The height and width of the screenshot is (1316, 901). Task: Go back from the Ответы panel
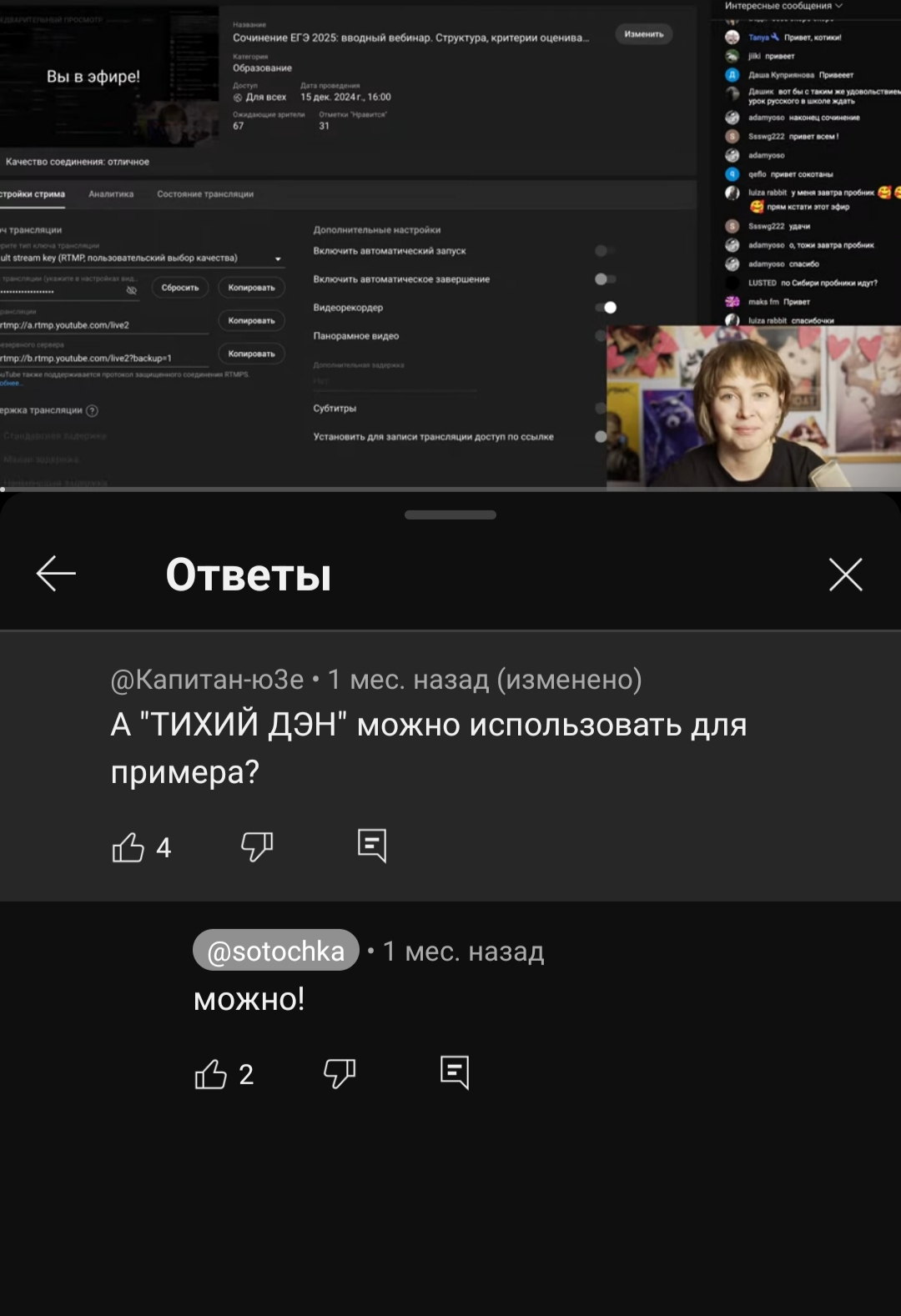pos(56,574)
